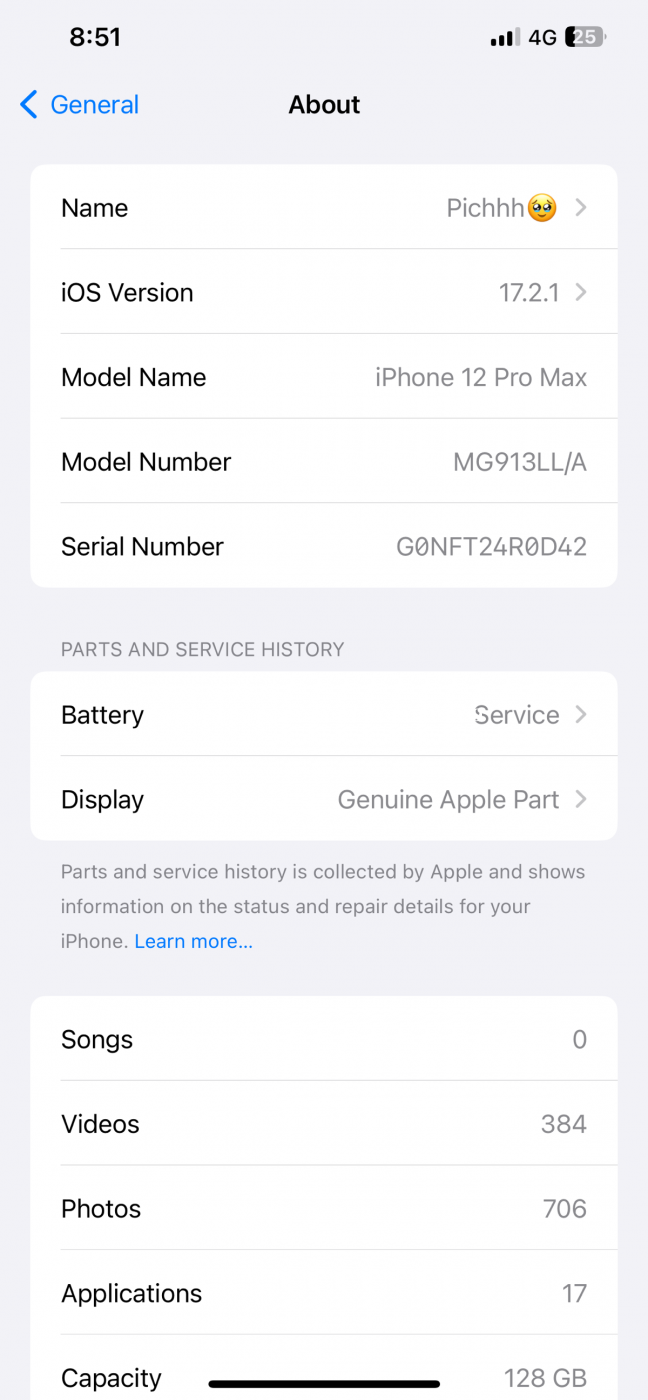This screenshot has height=1400, width=648.
Task: Open the Name row to rename device
Action: point(324,207)
